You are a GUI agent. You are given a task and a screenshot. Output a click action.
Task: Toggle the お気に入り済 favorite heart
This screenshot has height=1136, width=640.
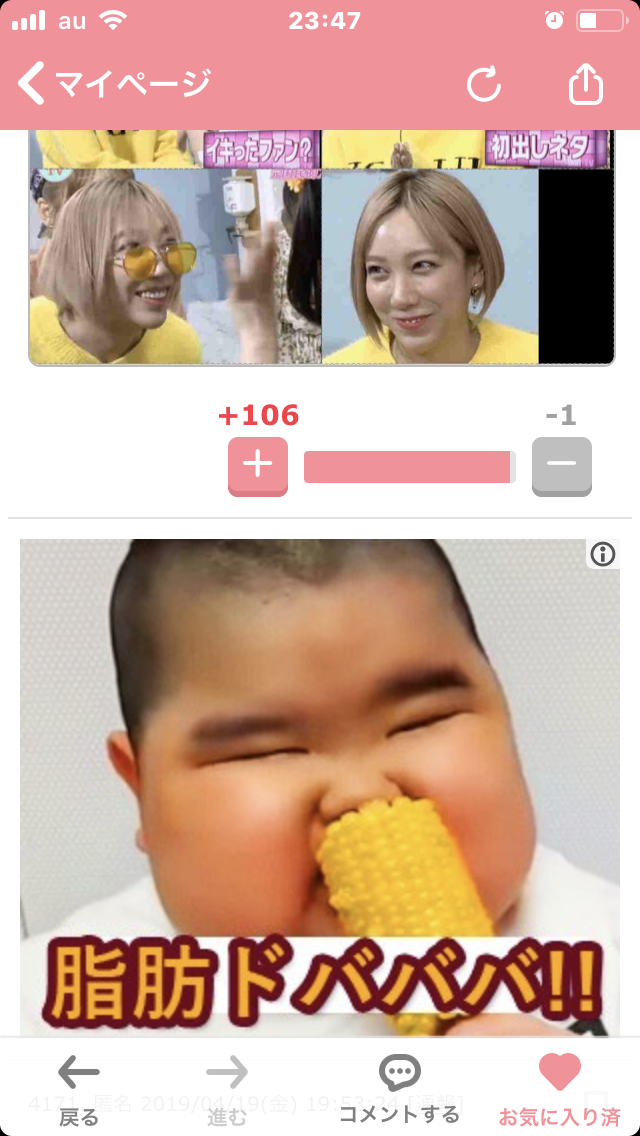560,1088
